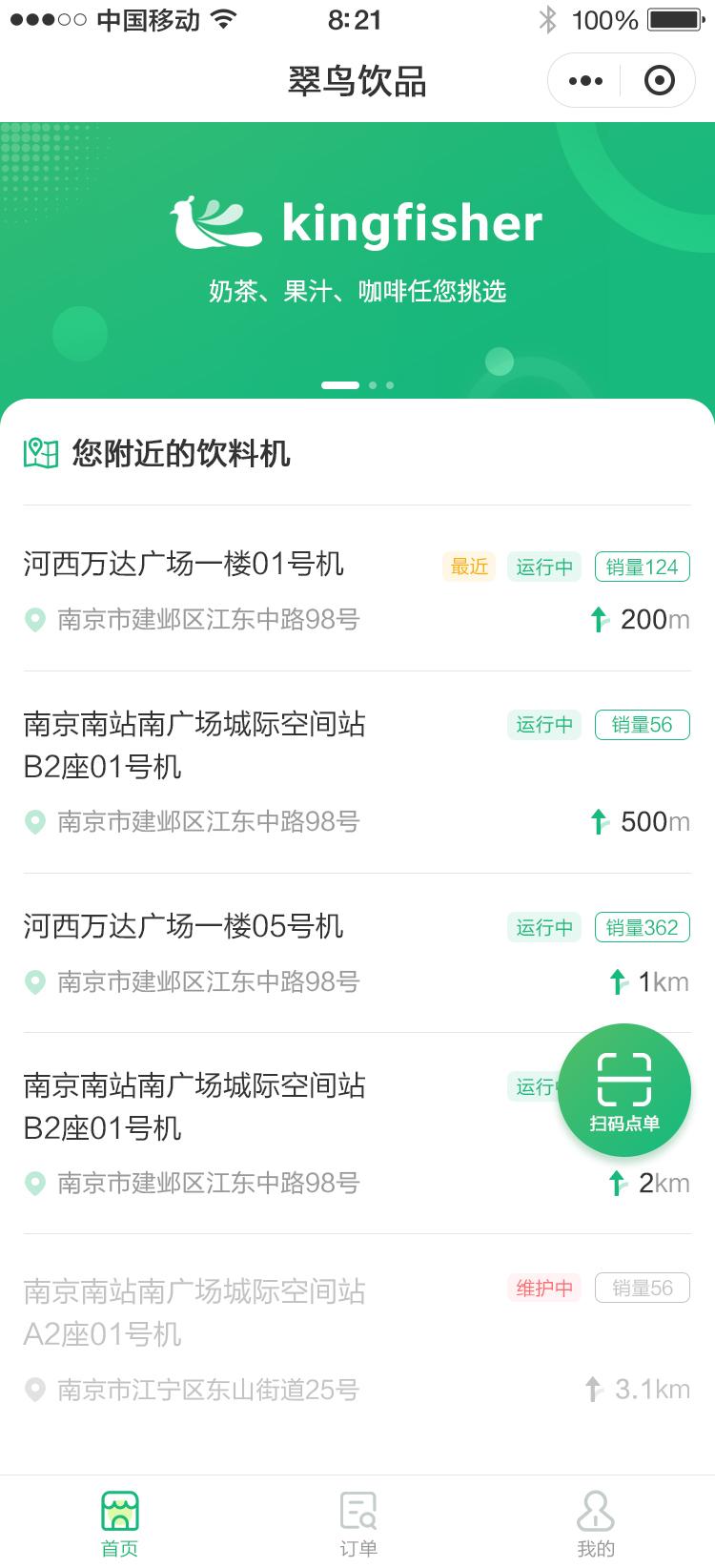Tap 扫码点单 to scan and order
This screenshot has width=715, height=1568.
[623, 1090]
